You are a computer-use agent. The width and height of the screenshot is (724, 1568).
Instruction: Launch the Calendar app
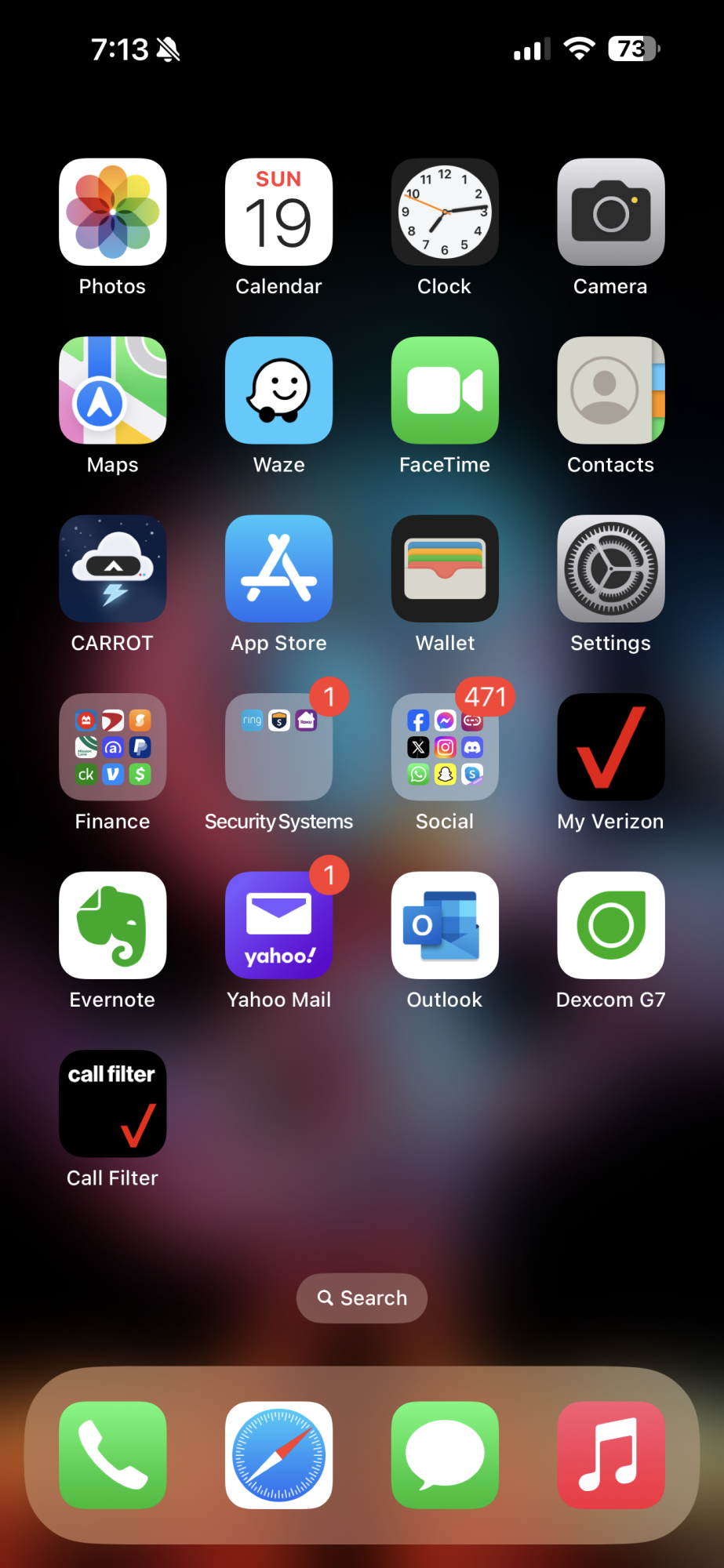click(278, 212)
